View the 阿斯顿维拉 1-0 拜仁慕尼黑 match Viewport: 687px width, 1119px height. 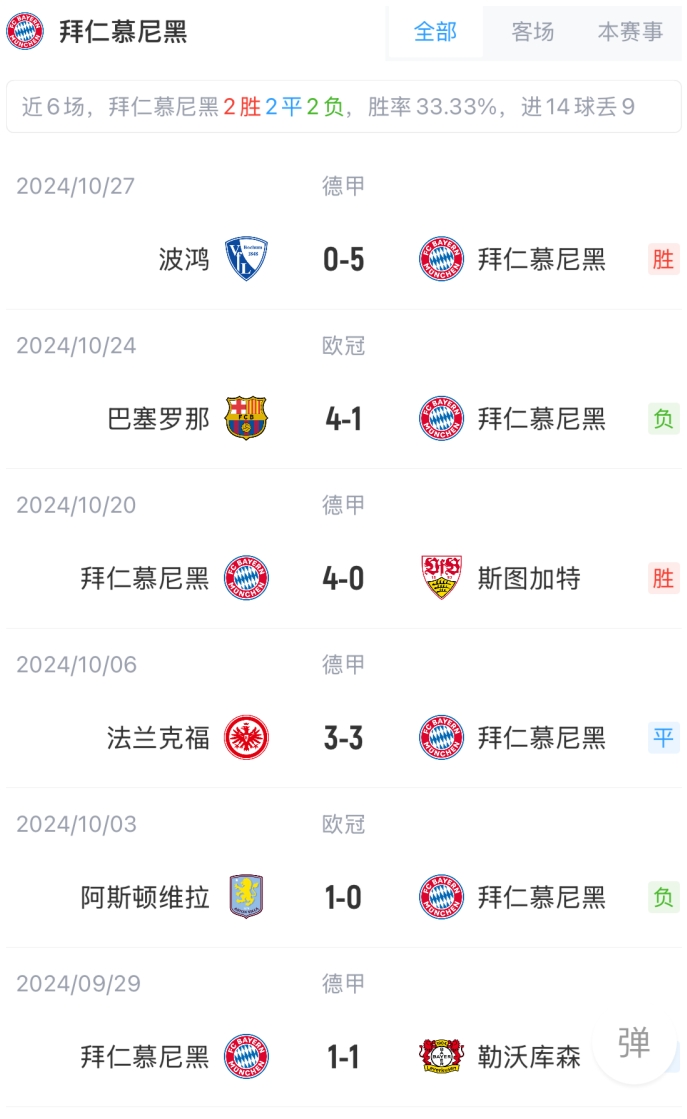343,868
